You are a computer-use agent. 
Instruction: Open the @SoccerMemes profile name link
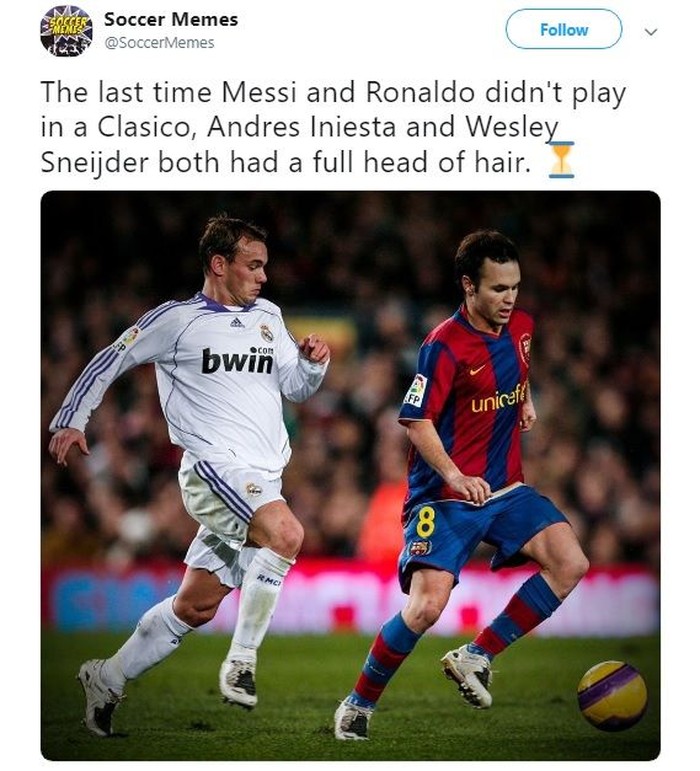pyautogui.click(x=171, y=20)
